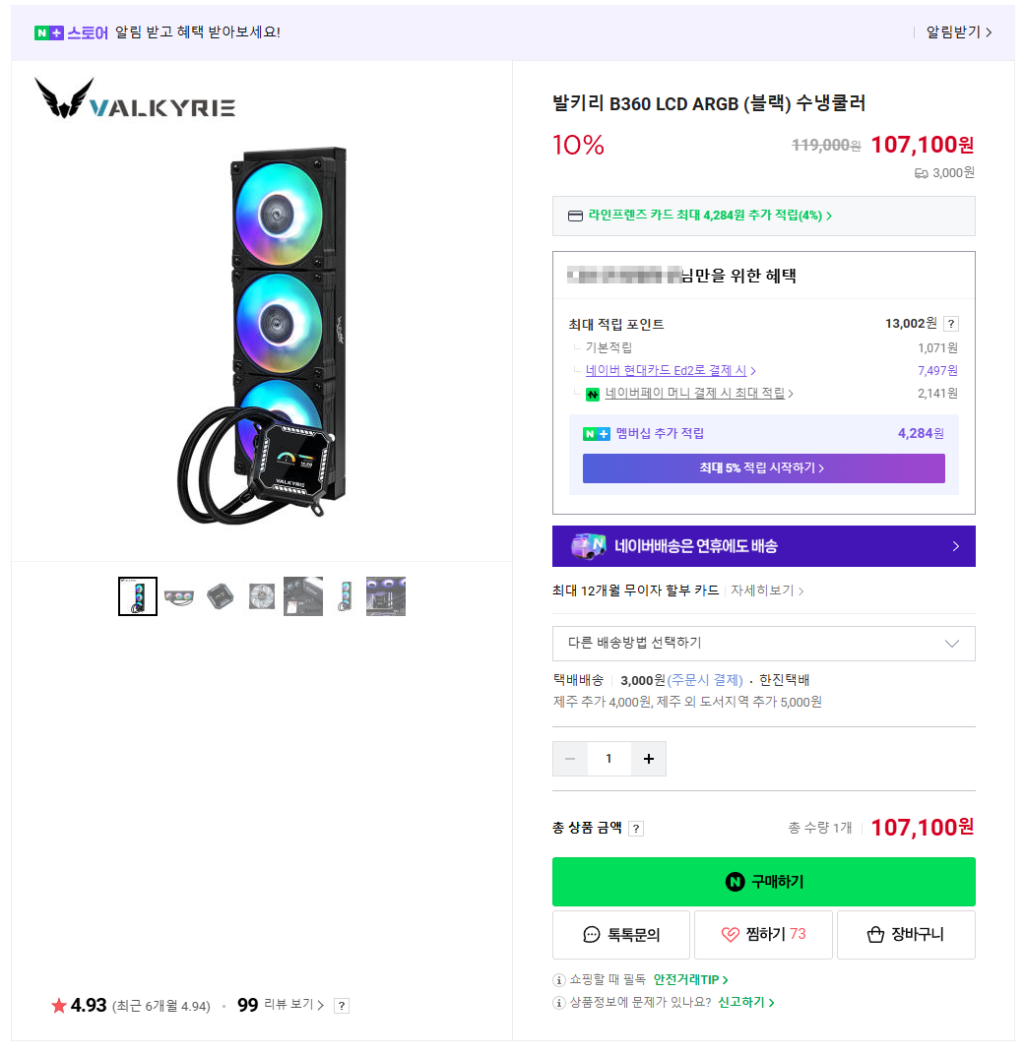Open 리뷰 보기 for the 99 reviews
This screenshot has height=1056, width=1024.
click(x=293, y=1005)
